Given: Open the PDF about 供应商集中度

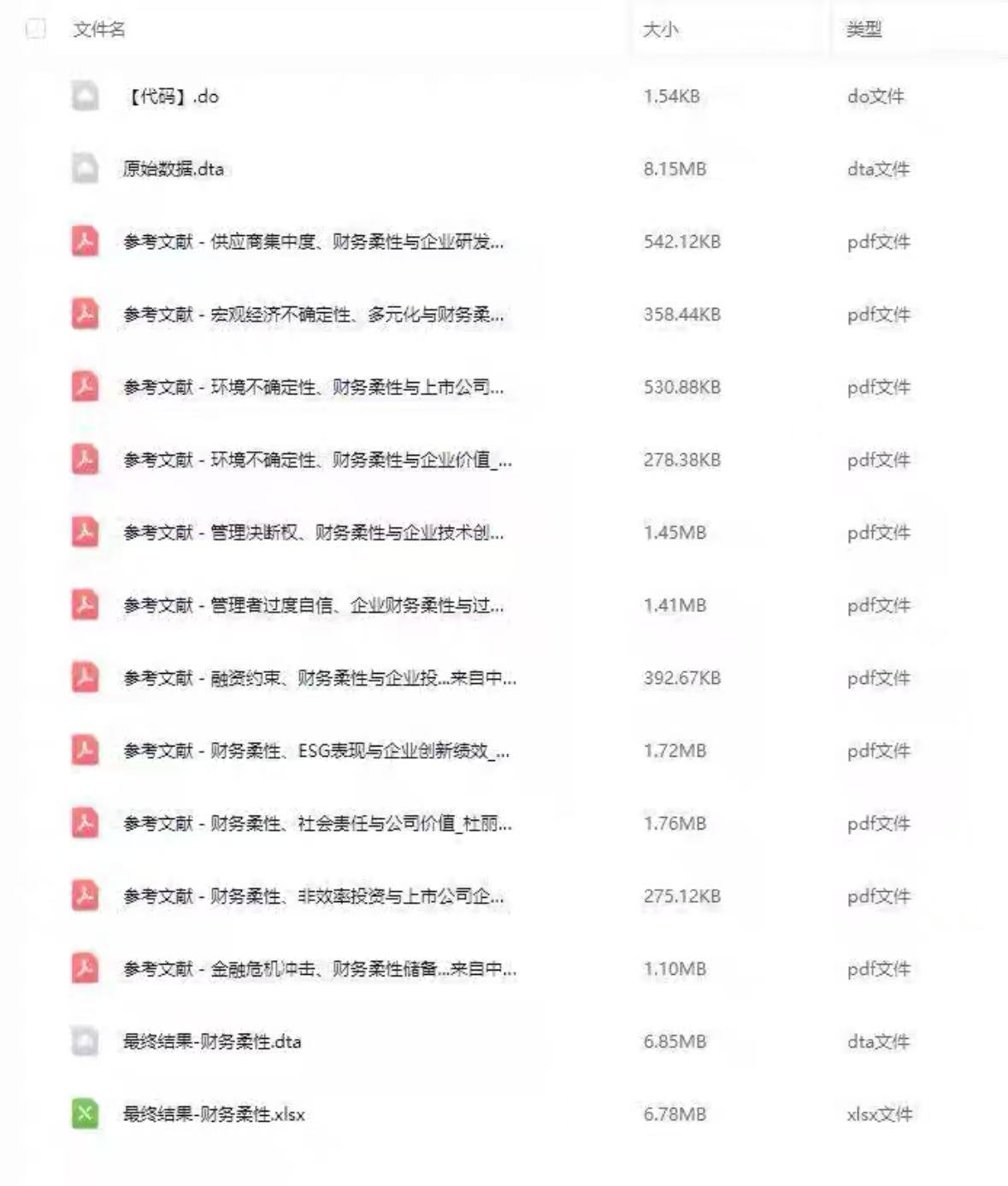Looking at the screenshot, I should click(313, 242).
